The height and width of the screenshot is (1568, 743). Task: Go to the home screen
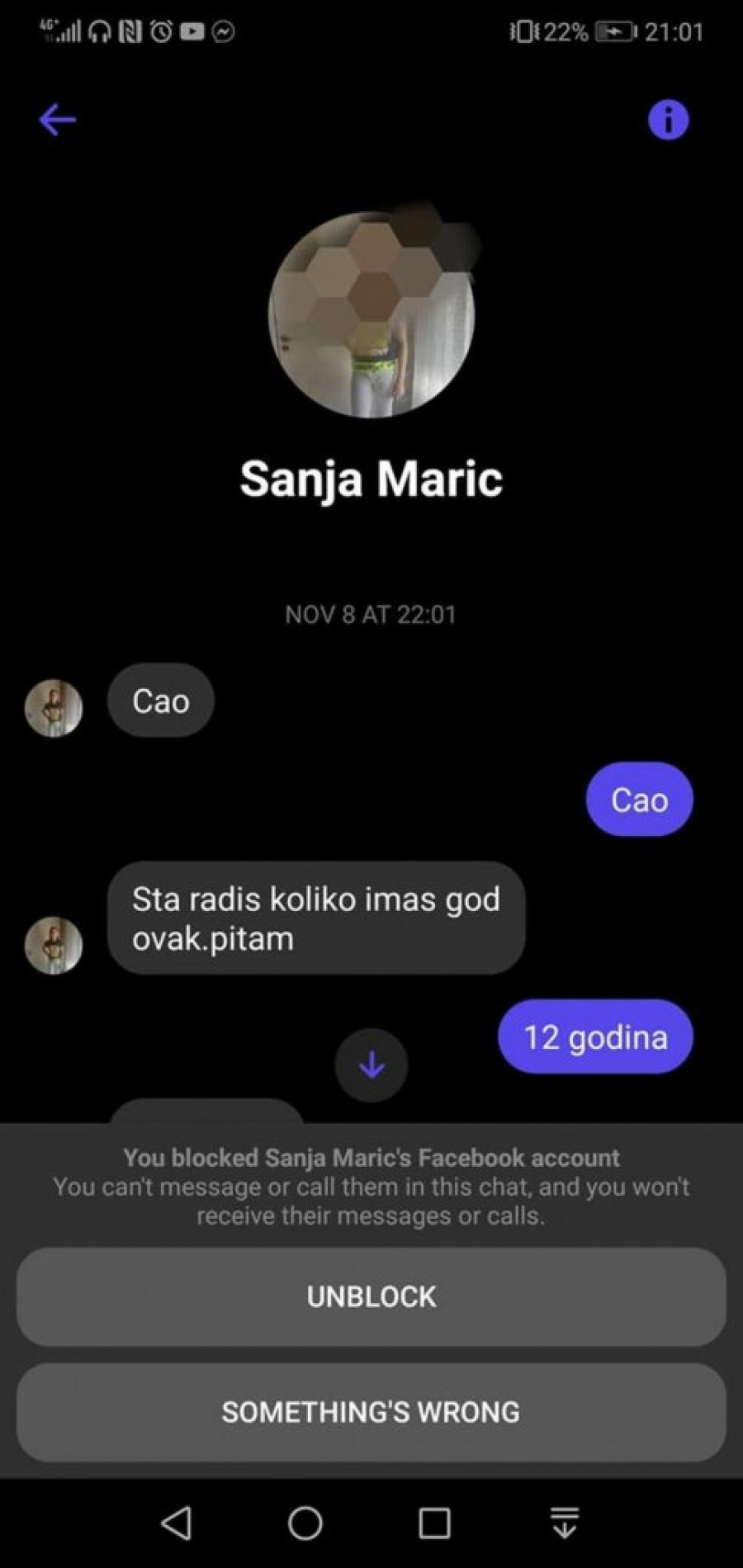tap(305, 1523)
